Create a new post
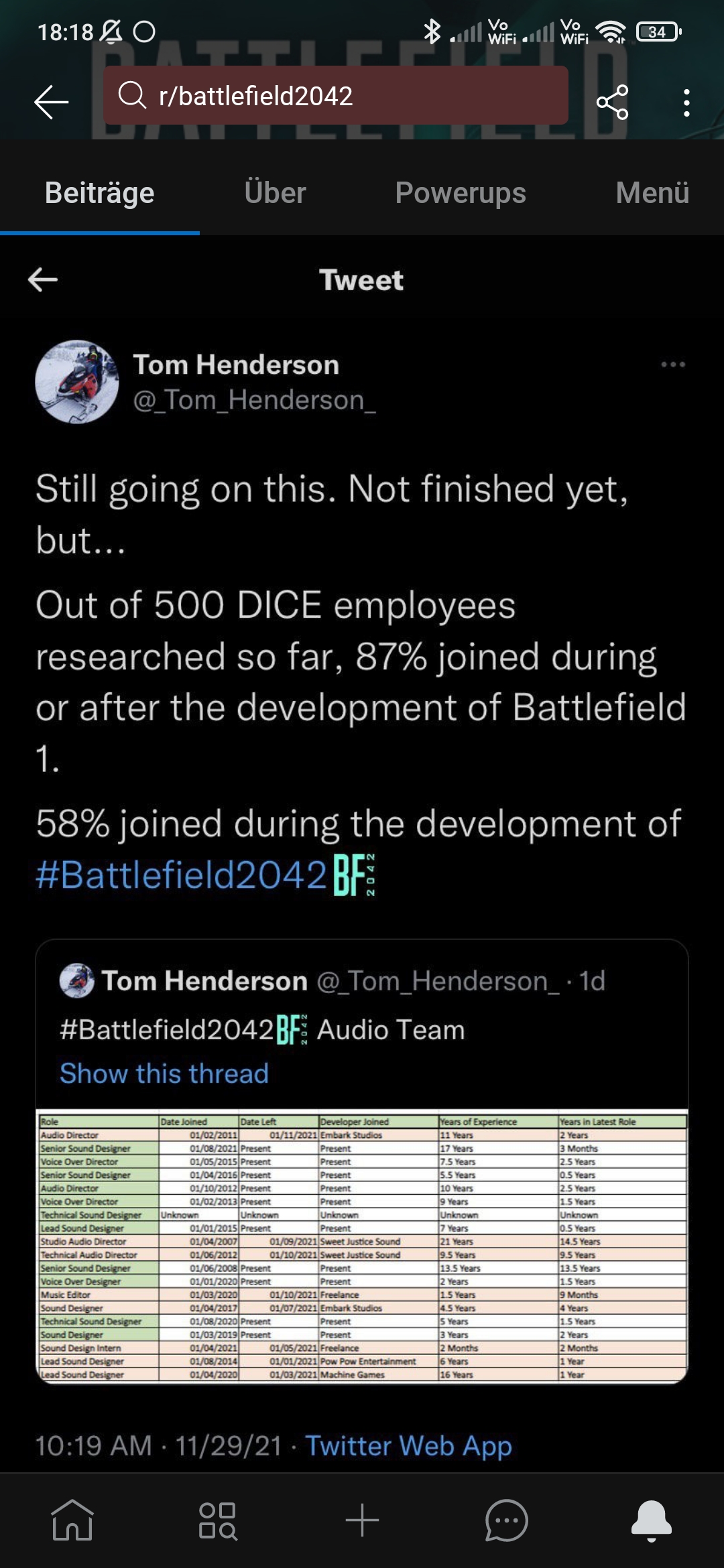The height and width of the screenshot is (1568, 724). pos(362,1520)
